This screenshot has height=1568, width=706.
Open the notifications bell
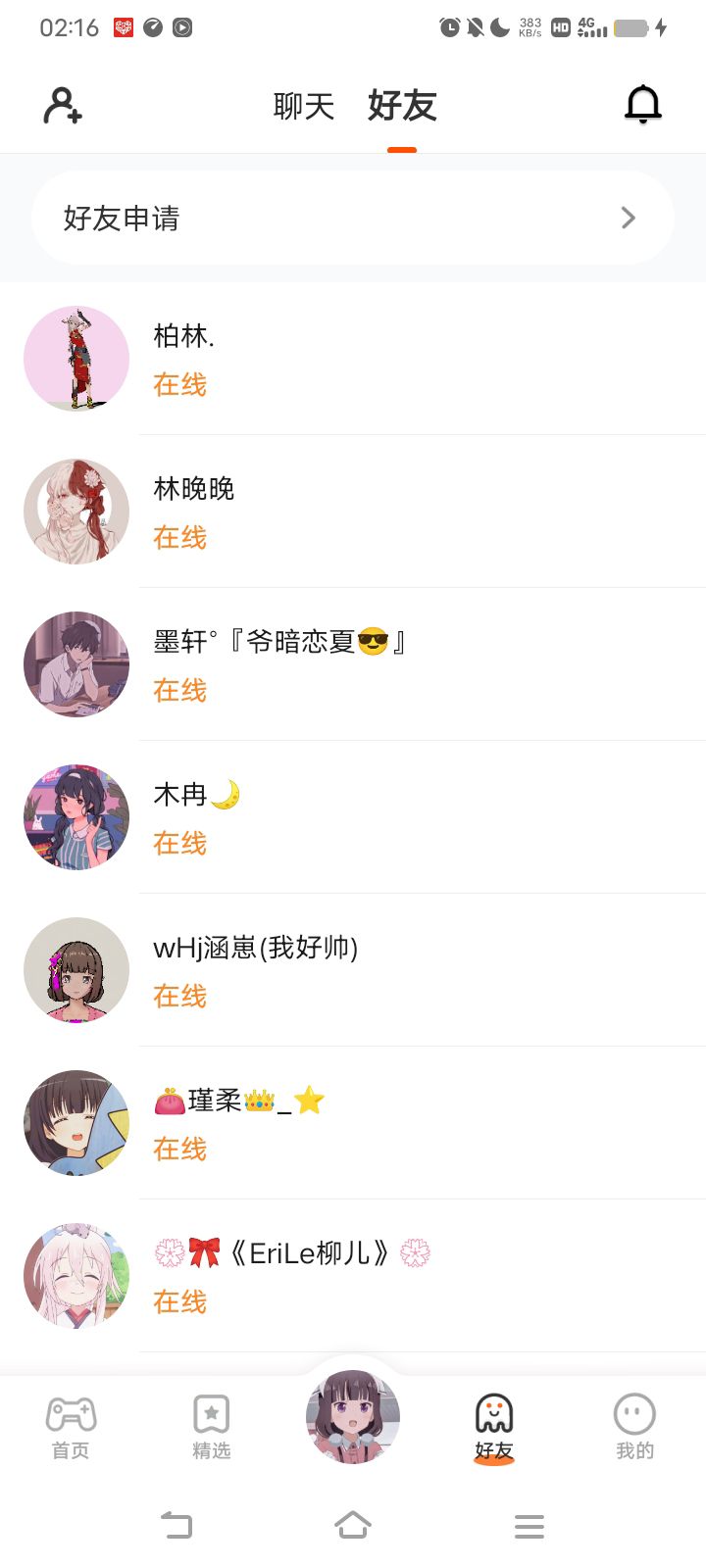[x=643, y=105]
